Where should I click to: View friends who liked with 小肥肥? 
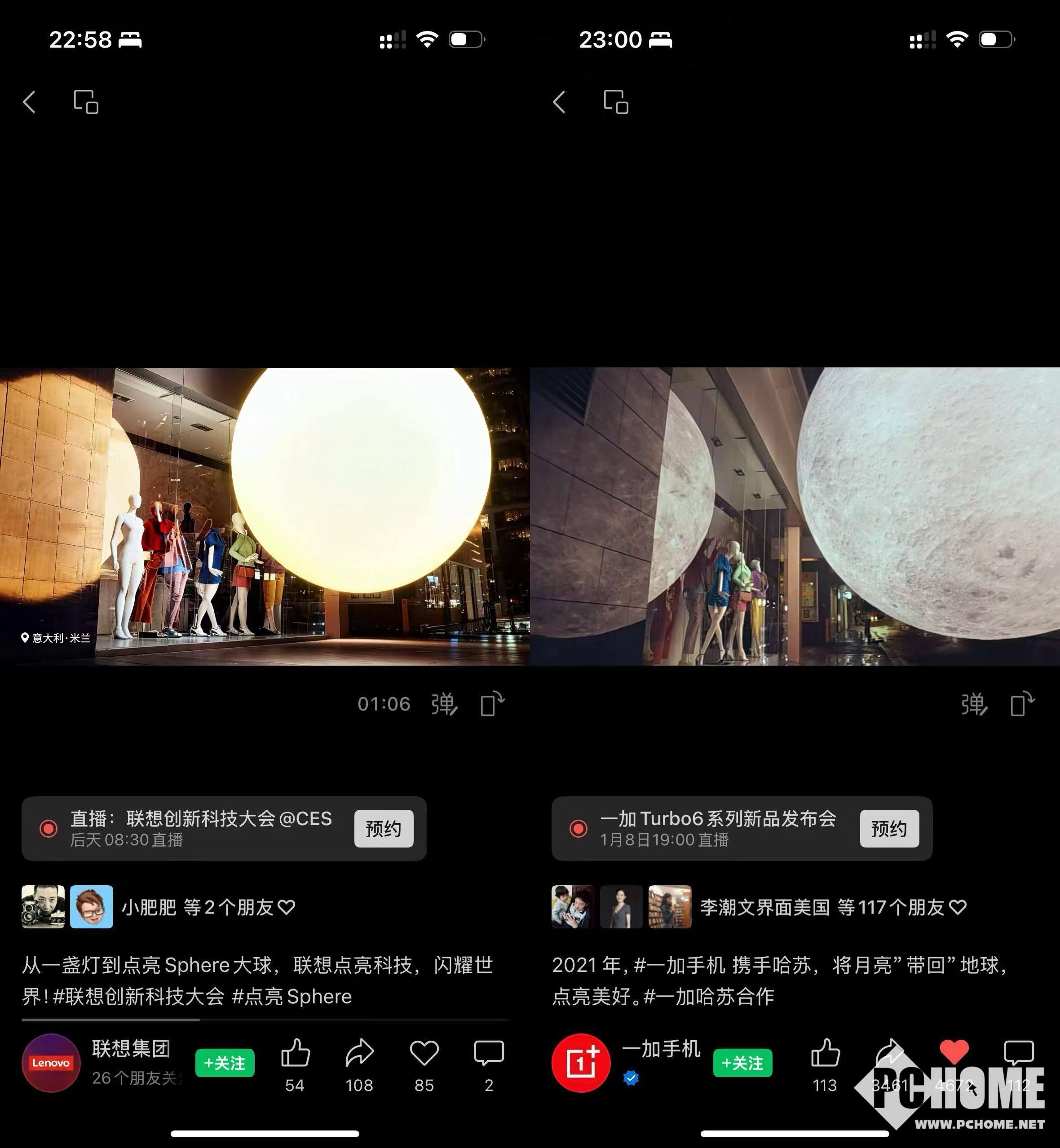pos(208,907)
